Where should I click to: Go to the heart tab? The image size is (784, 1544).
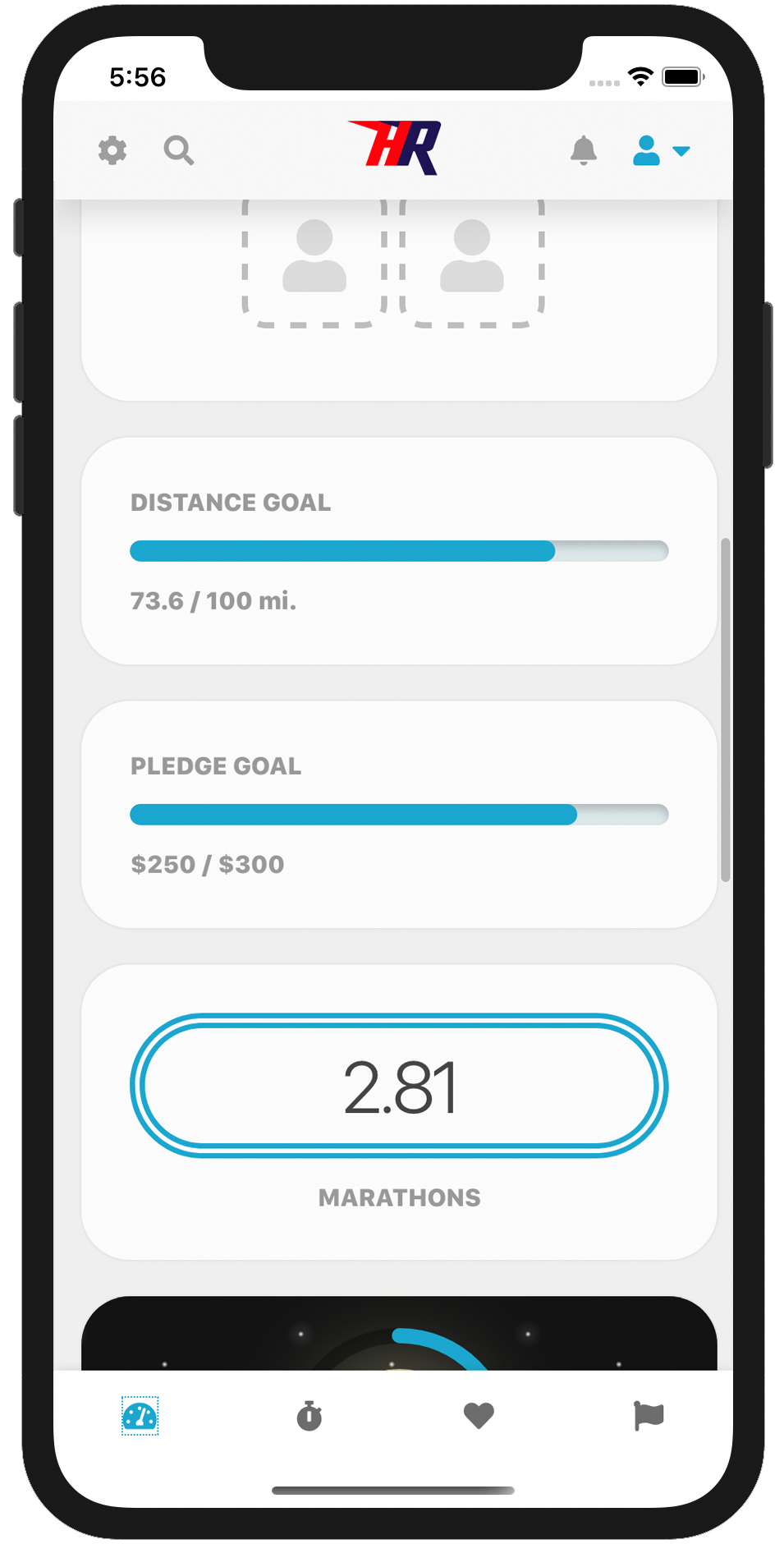click(479, 1415)
